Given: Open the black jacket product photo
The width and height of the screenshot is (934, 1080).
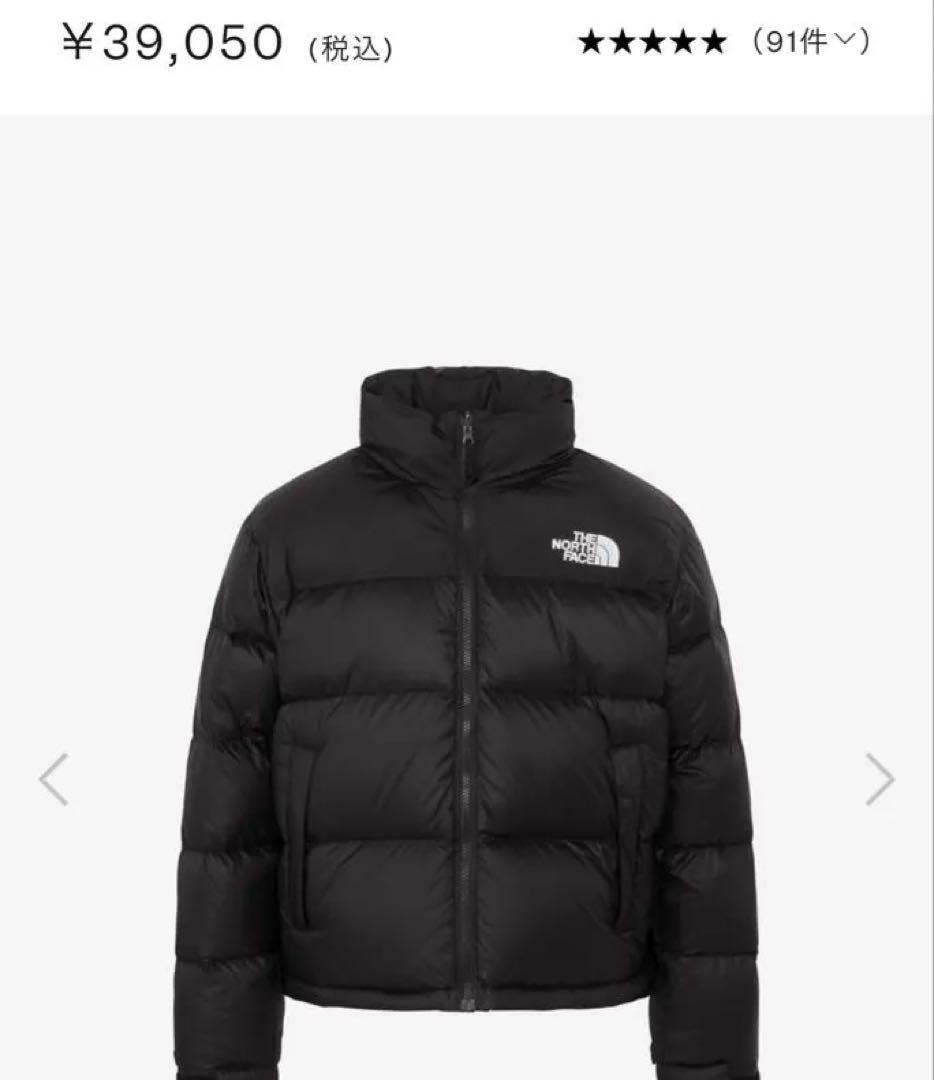Looking at the screenshot, I should pyautogui.click(x=466, y=700).
